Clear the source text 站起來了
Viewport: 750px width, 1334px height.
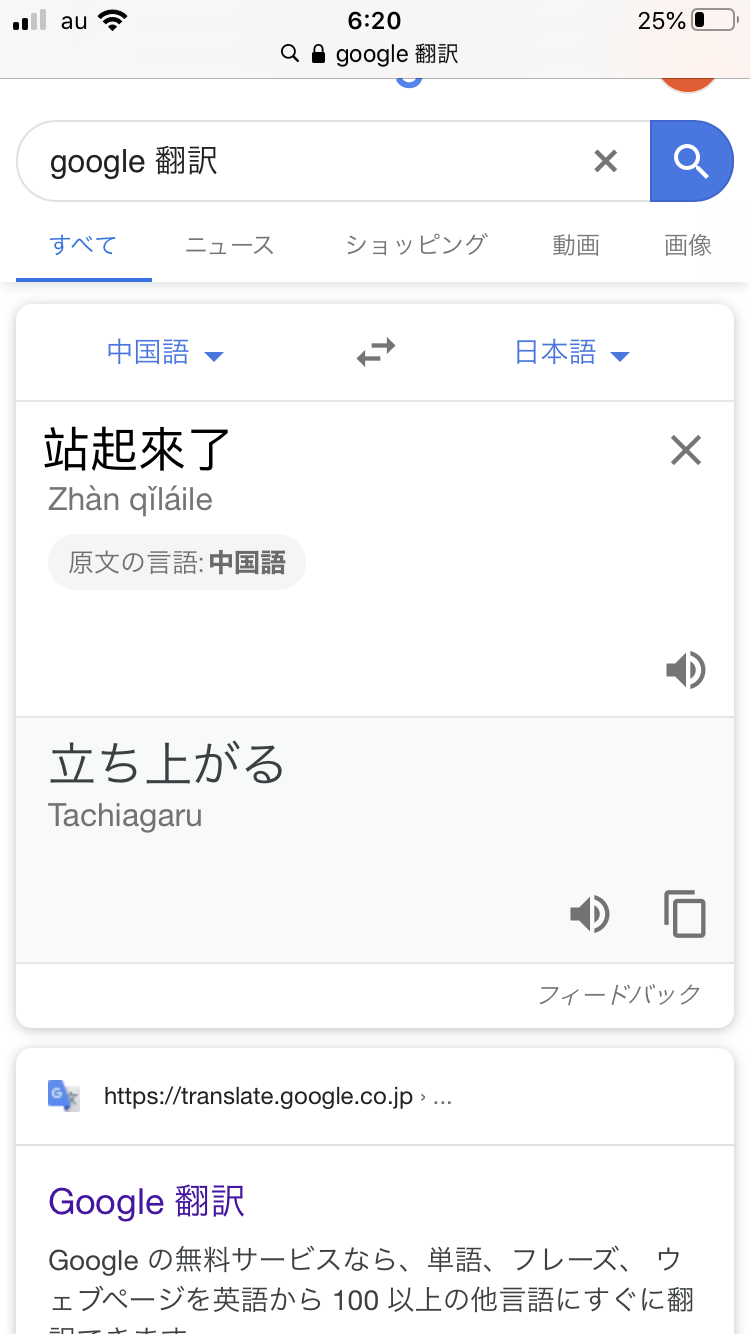[686, 451]
